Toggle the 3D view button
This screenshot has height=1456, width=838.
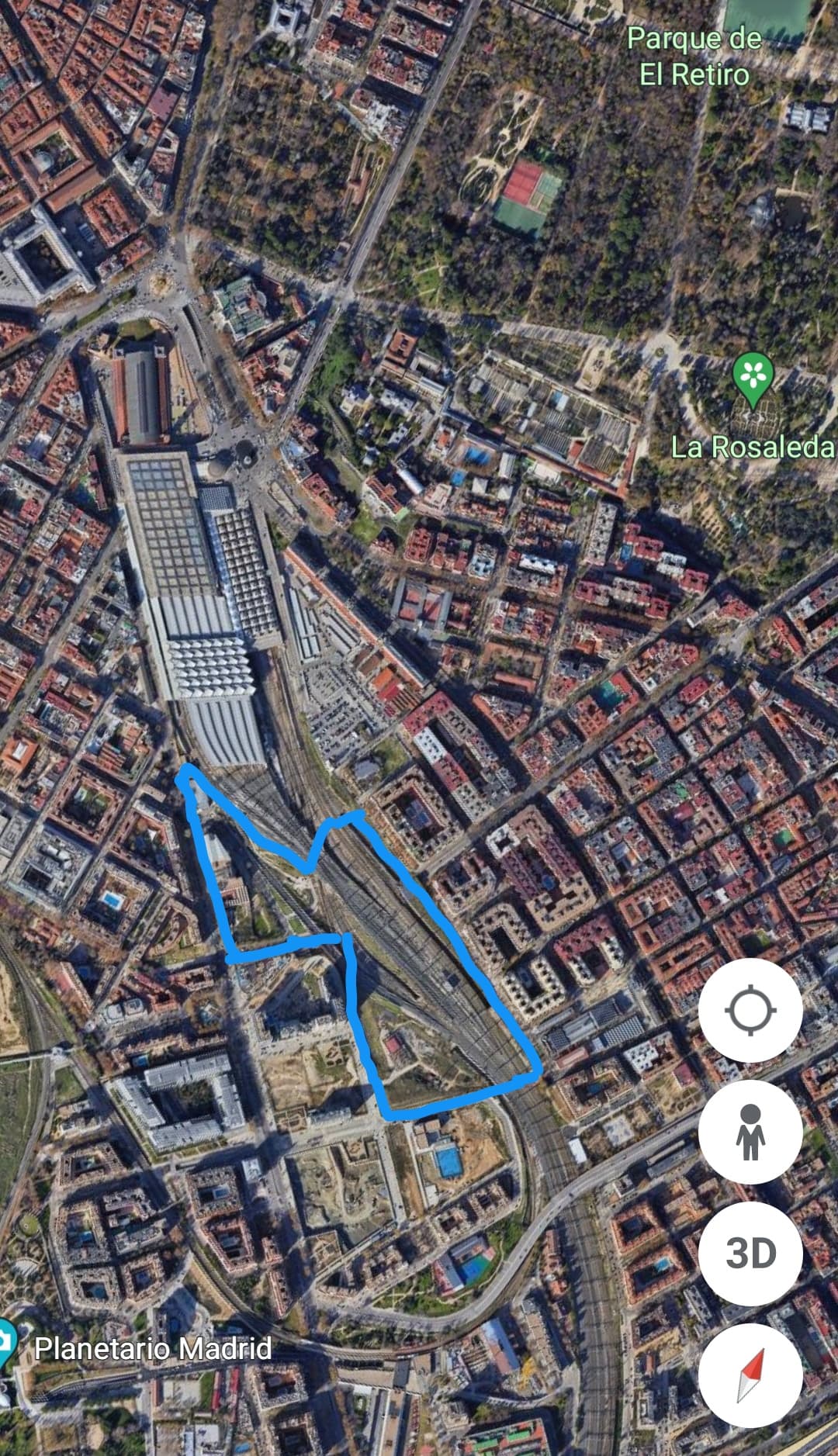(750, 1254)
